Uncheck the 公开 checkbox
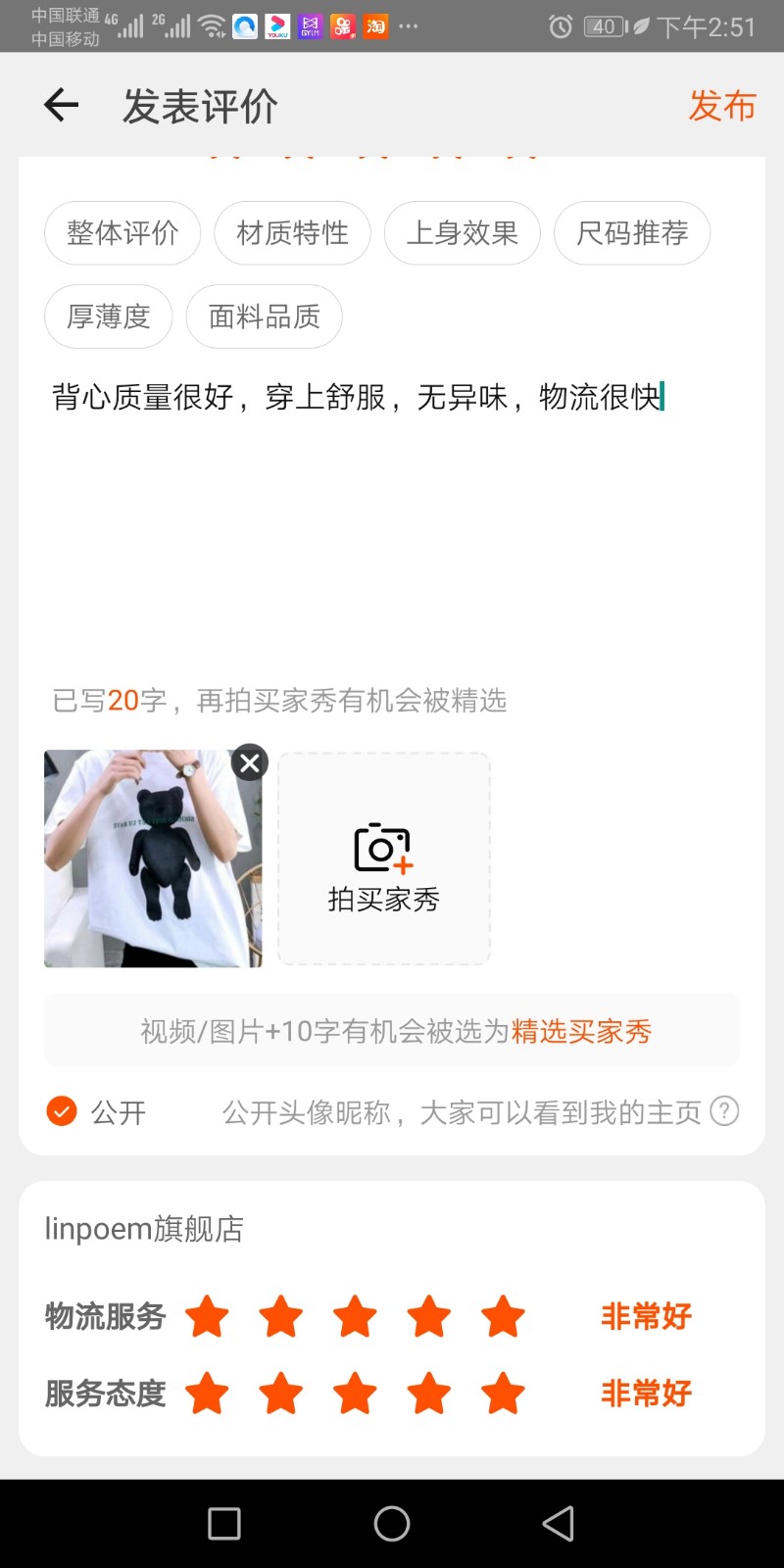The width and height of the screenshot is (784, 1568). 62,1111
